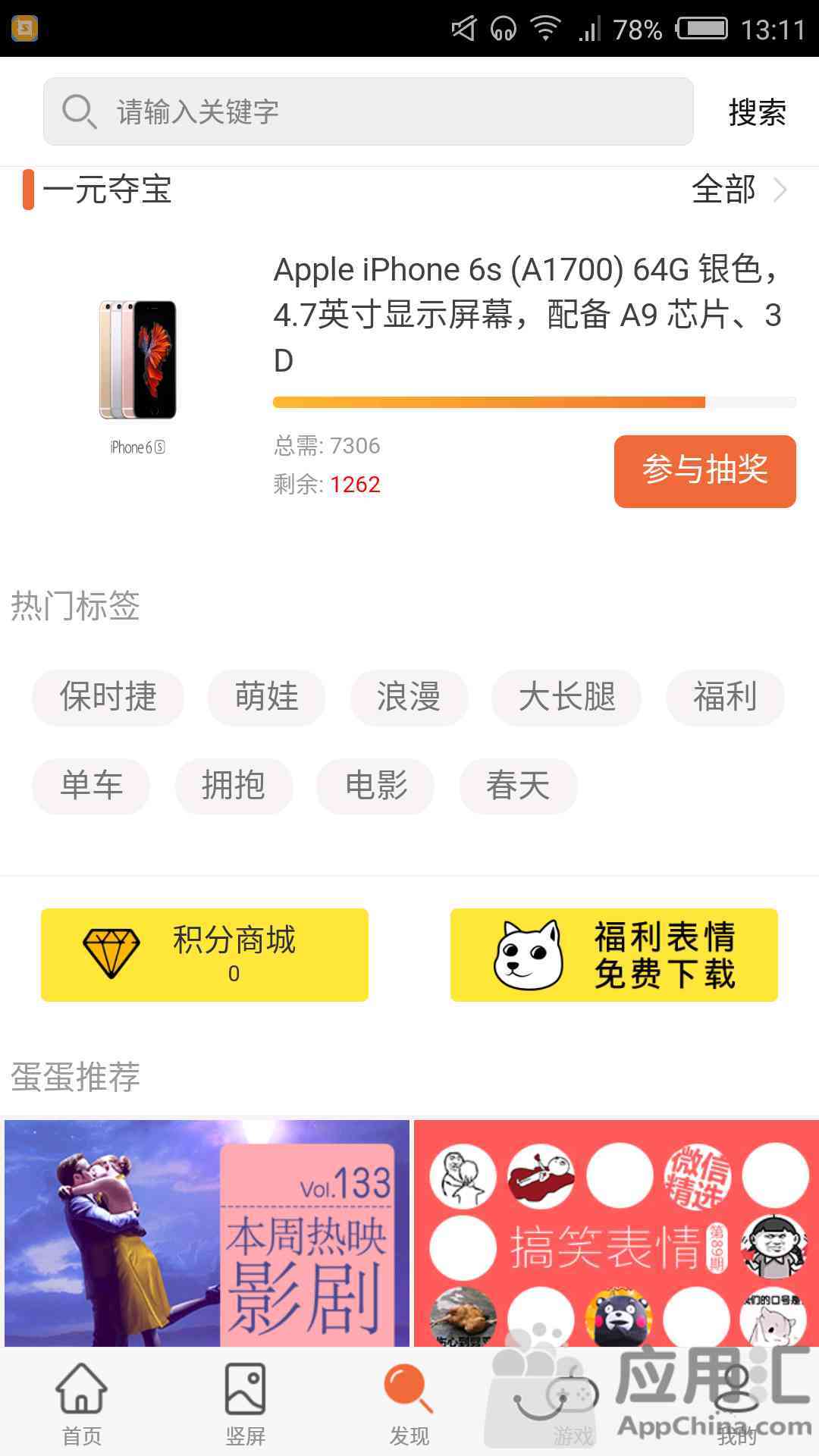Switch to the 竖屏 tab
Image resolution: width=819 pixels, height=1456 pixels.
tap(245, 1403)
